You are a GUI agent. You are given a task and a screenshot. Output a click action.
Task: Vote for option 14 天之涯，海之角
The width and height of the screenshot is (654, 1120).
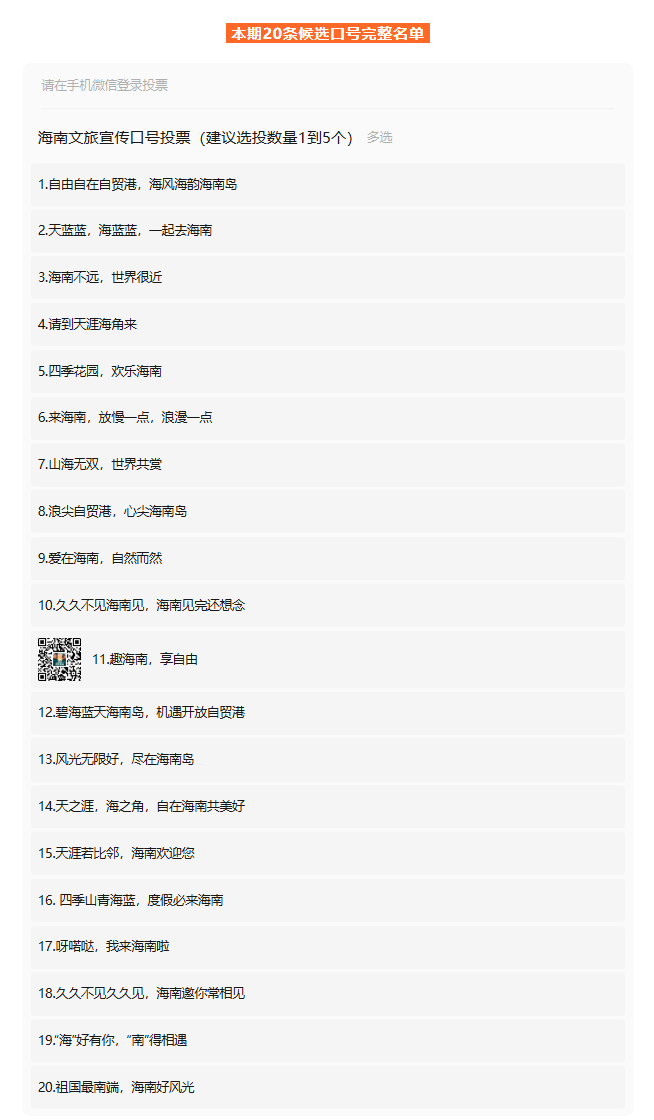pyautogui.click(x=328, y=806)
